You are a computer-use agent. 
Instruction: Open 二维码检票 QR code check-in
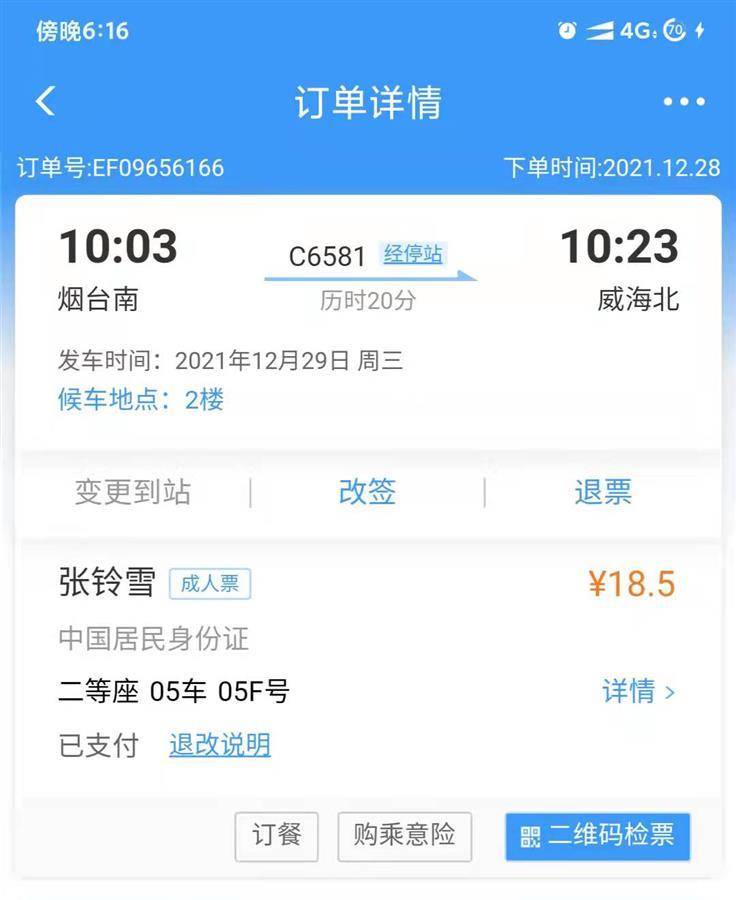point(597,836)
